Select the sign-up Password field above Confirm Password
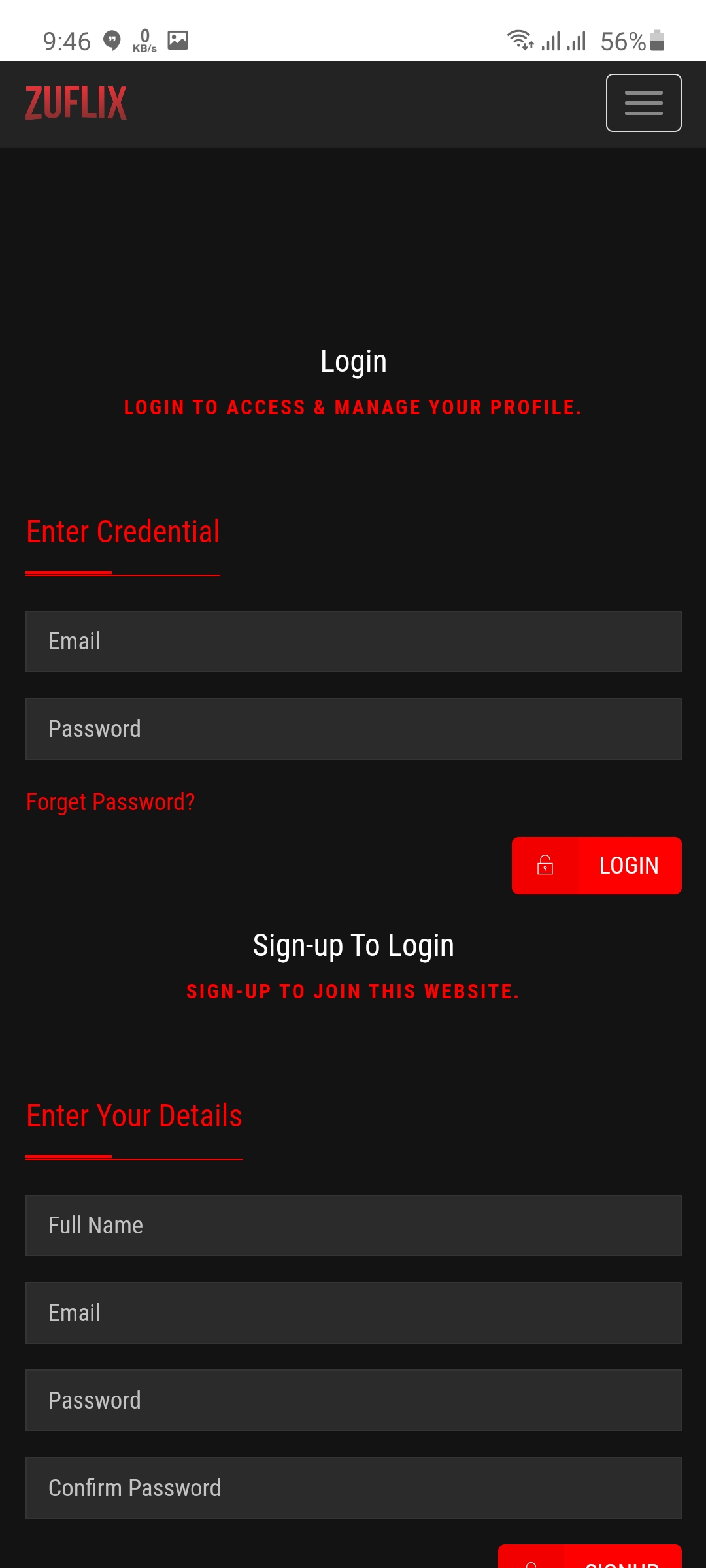Image resolution: width=706 pixels, height=1568 pixels. point(353,1400)
